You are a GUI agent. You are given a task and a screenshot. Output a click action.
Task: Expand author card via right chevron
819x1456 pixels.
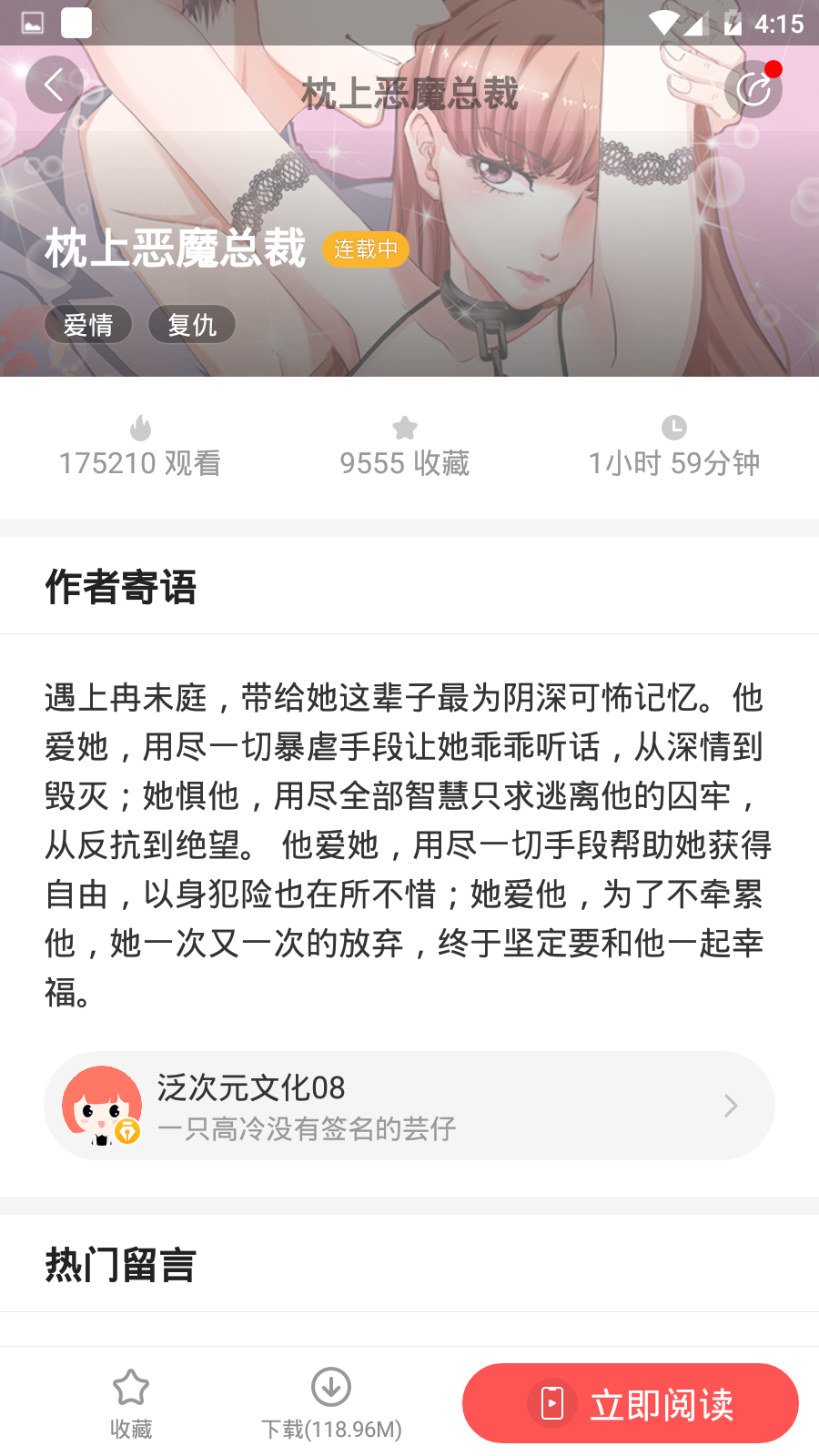click(x=731, y=1105)
